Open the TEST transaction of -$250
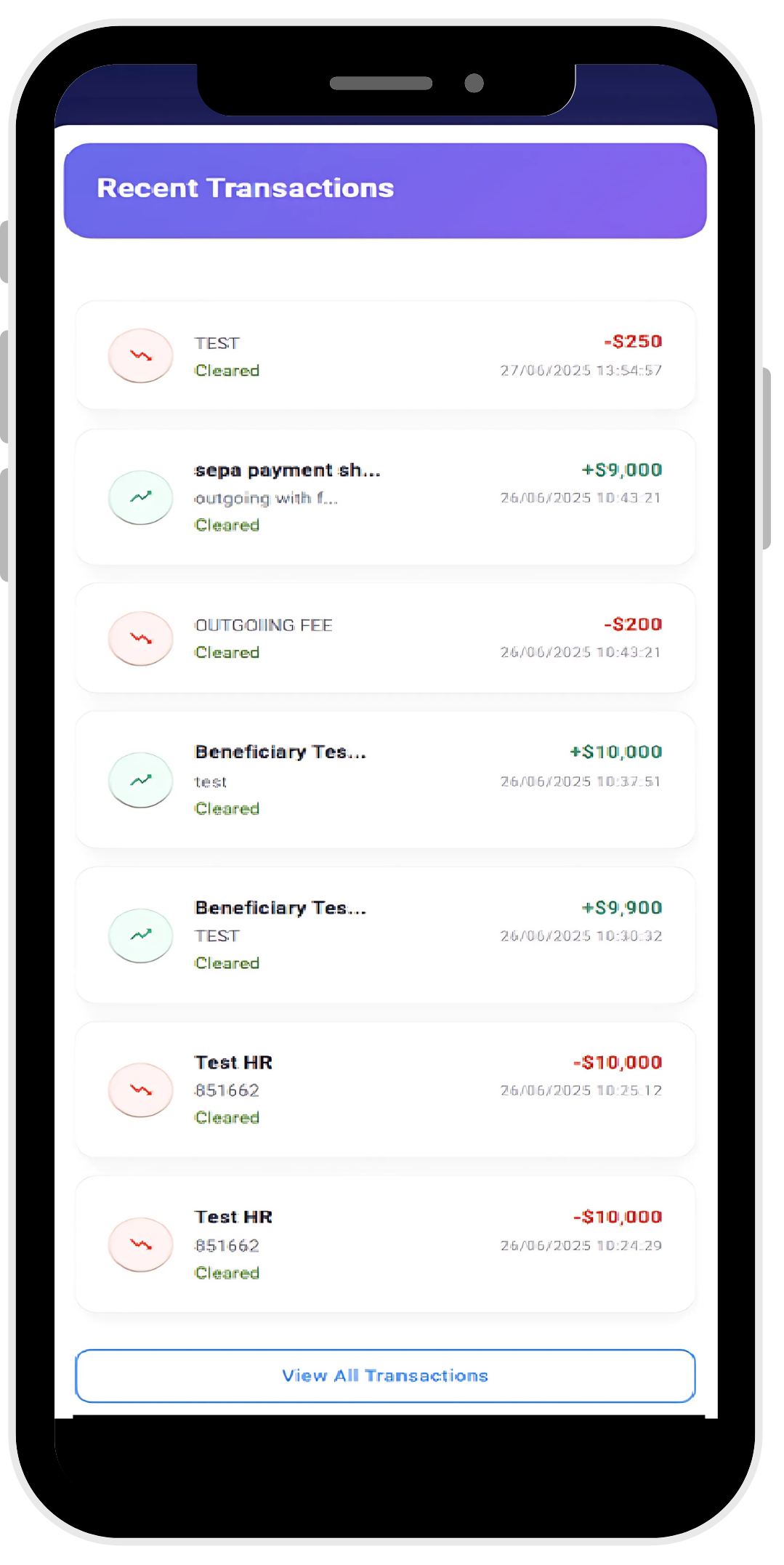Image resolution: width=784 pixels, height=1565 pixels. pyautogui.click(x=385, y=355)
